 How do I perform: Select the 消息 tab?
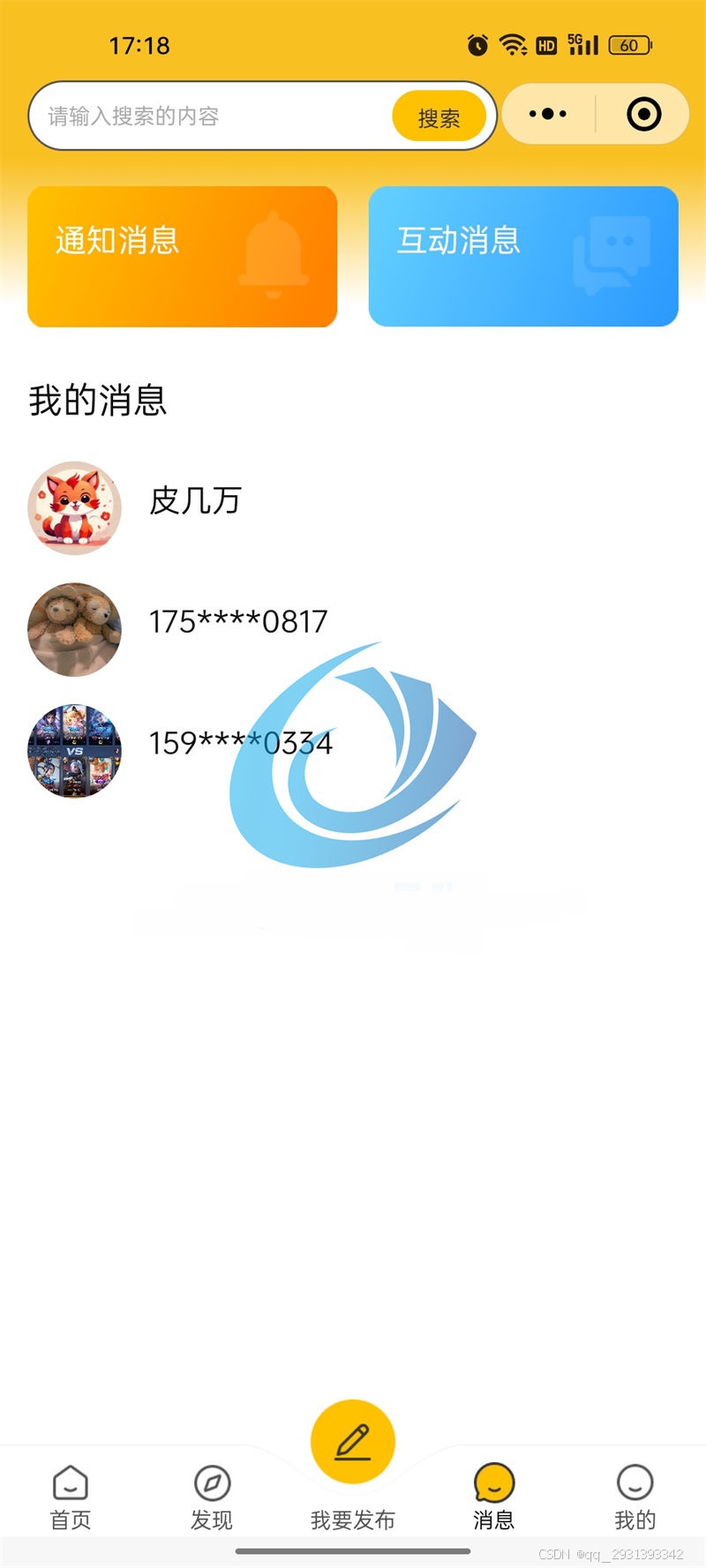494,1497
